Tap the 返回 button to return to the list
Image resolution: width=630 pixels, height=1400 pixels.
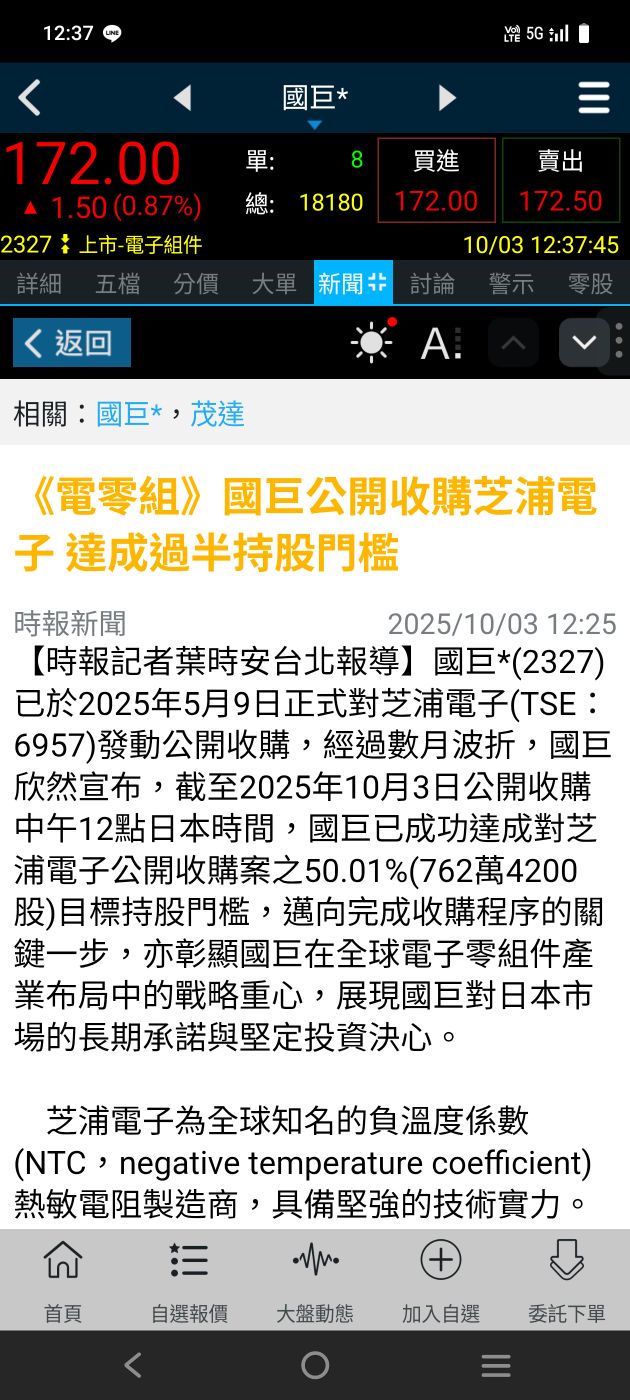coord(72,343)
